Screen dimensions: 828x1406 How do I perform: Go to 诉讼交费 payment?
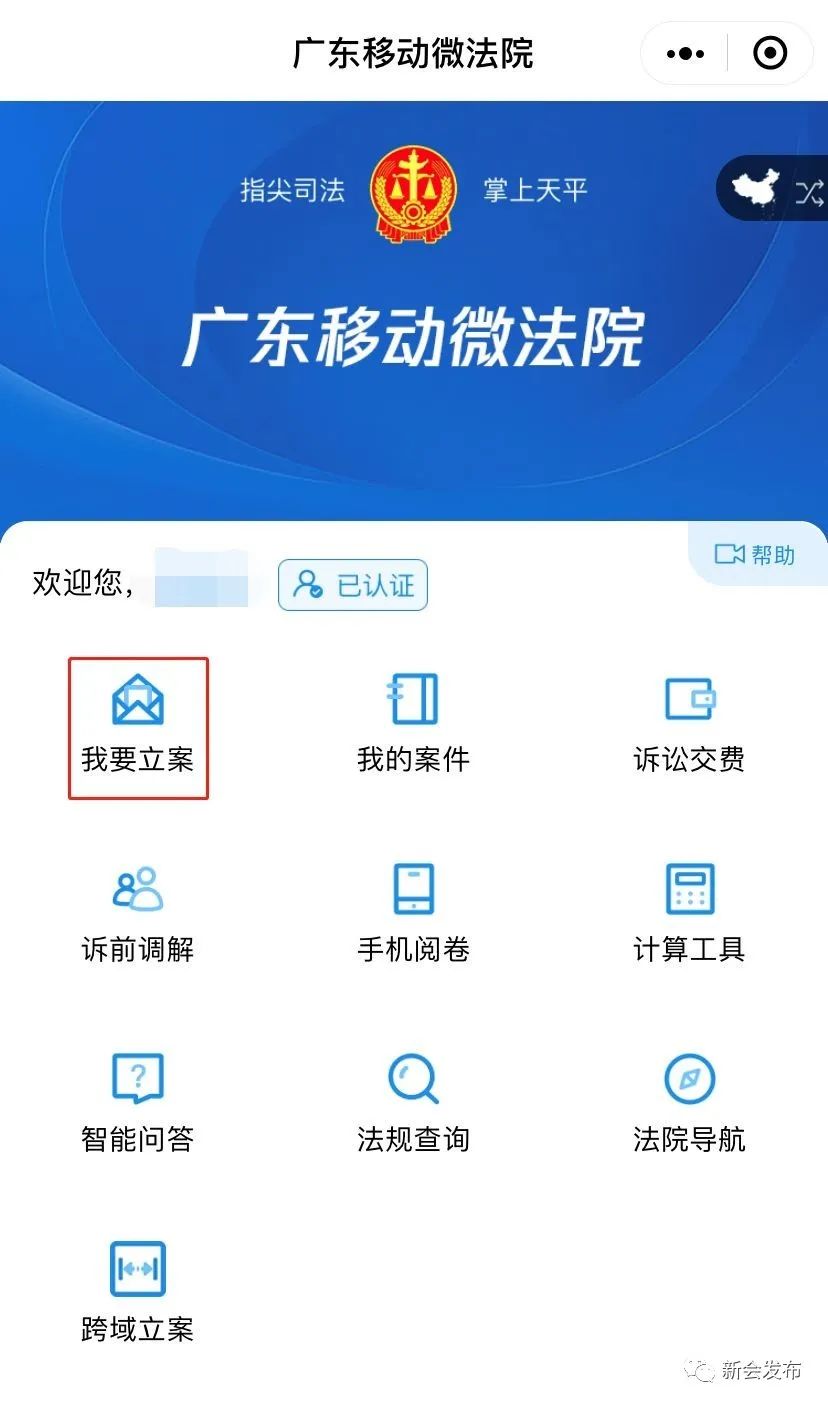click(x=689, y=726)
